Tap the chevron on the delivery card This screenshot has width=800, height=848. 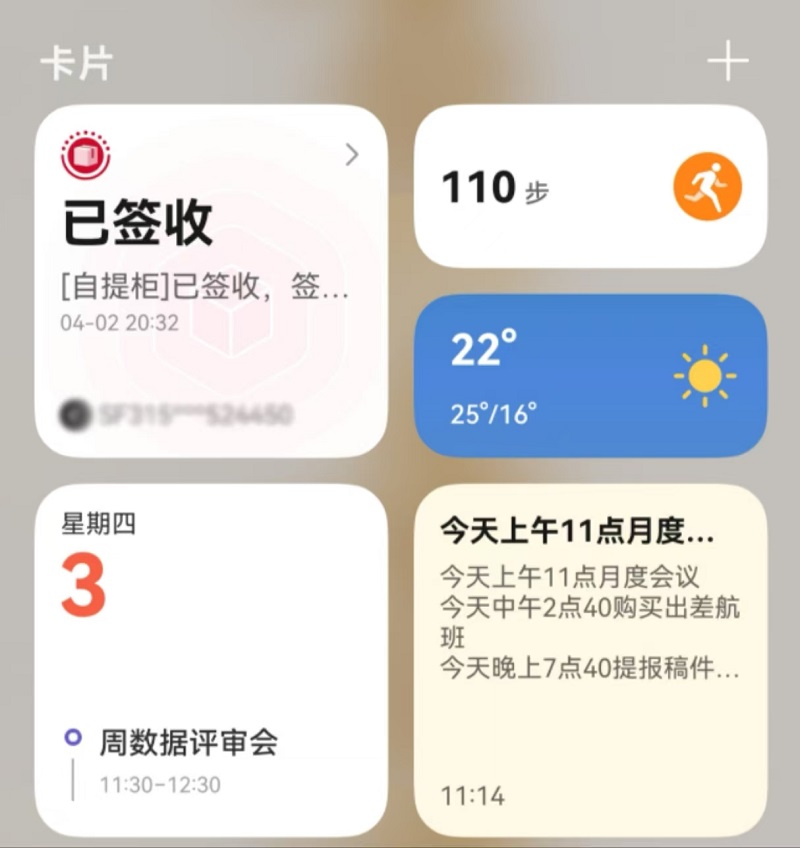click(x=351, y=154)
